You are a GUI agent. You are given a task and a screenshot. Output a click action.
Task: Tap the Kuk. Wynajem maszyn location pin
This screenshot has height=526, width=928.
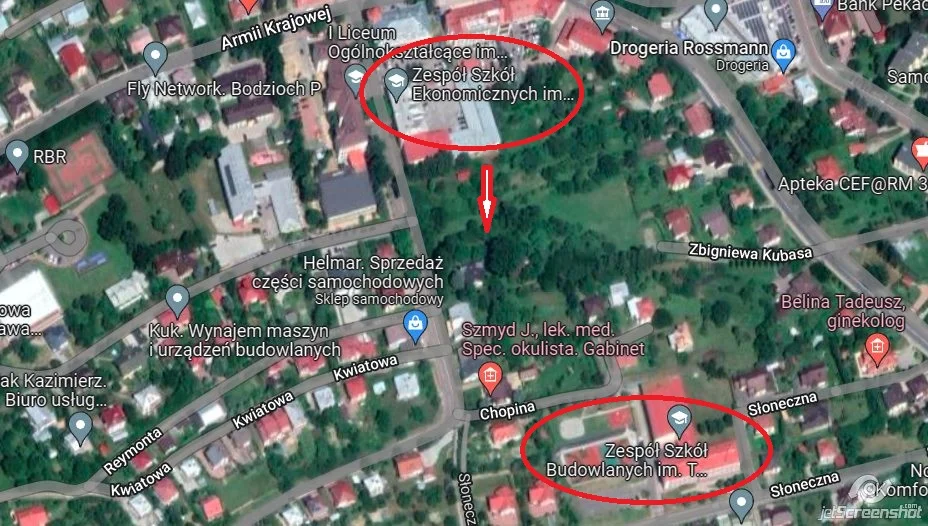(178, 298)
